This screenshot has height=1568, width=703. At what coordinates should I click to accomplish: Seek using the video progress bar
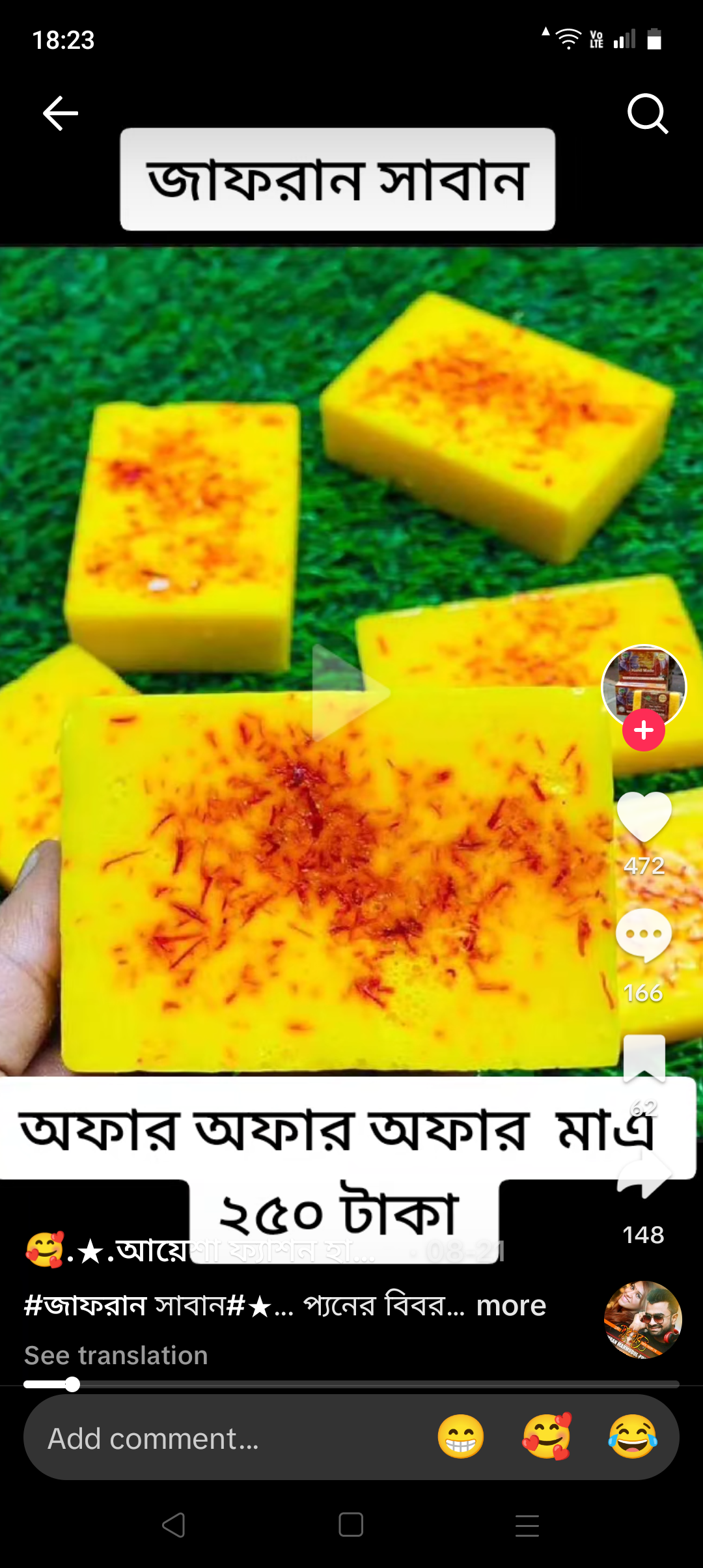pos(351,1384)
